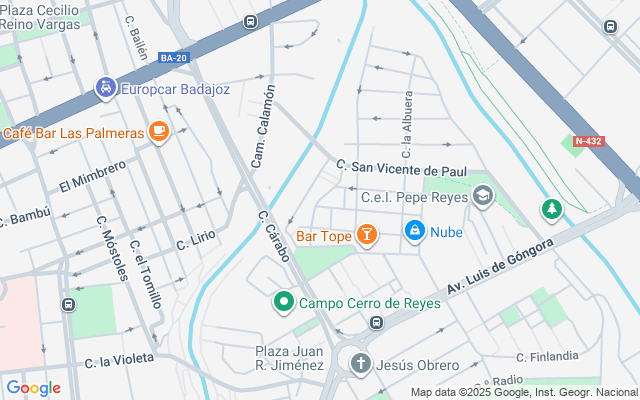640x400 pixels.
Task: Select the C.e.I. Pepe Reyes school marker
Action: (x=484, y=196)
